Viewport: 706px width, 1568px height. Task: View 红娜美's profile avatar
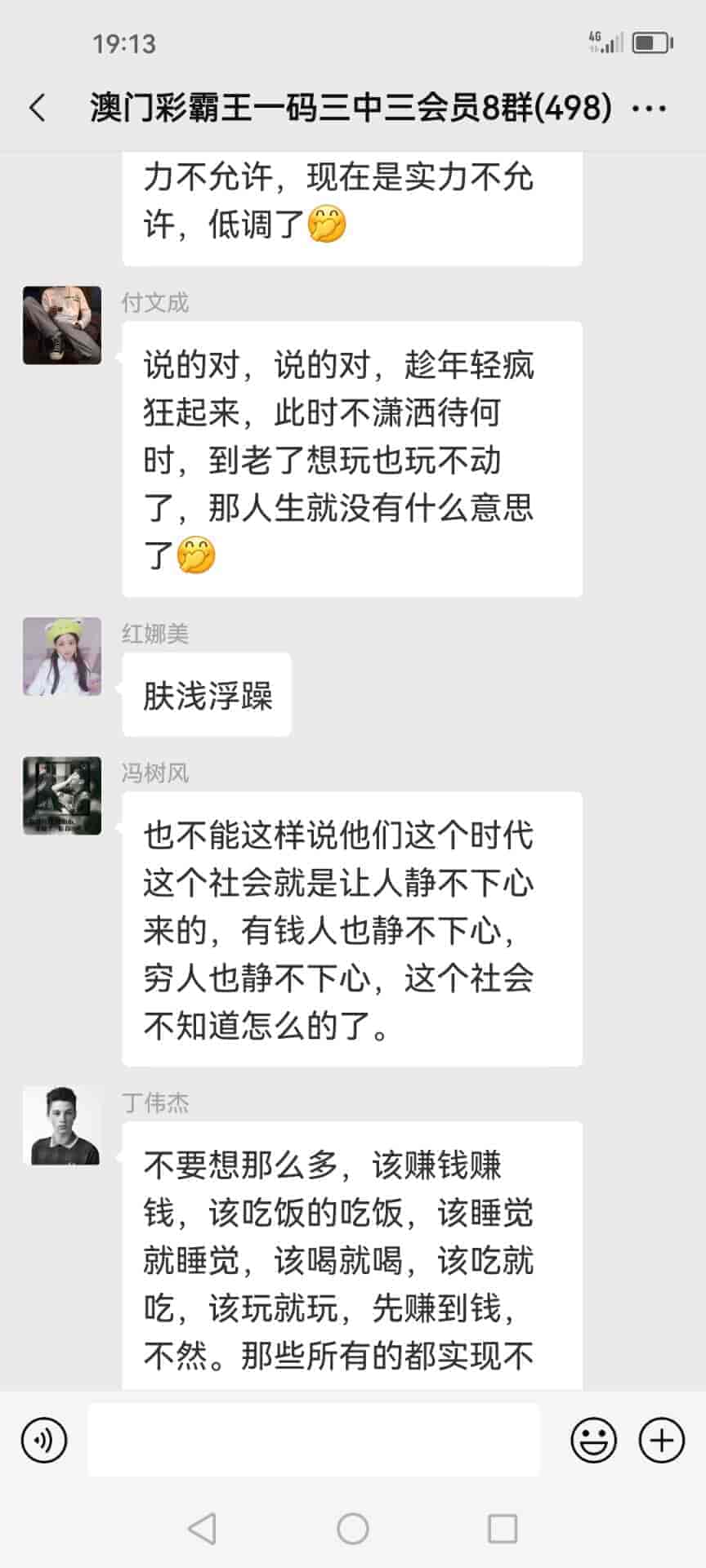pos(62,657)
